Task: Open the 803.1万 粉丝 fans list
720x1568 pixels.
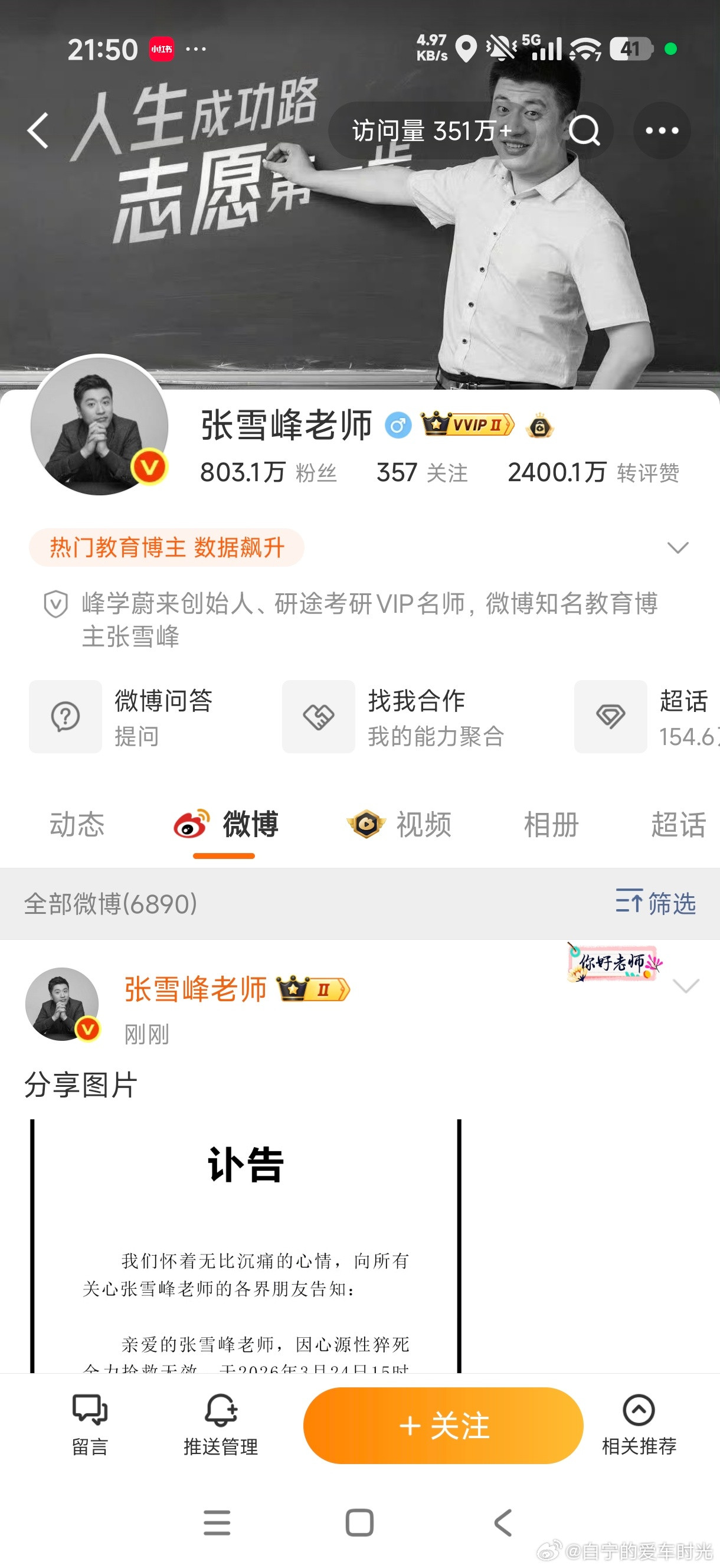Action: [268, 473]
